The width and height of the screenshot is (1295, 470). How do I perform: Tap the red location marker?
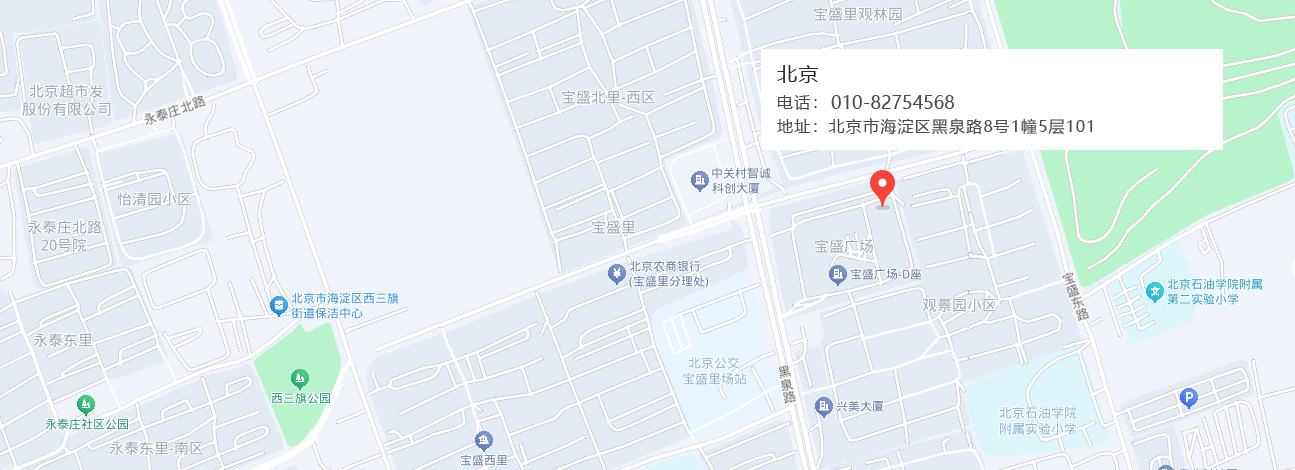(x=882, y=186)
